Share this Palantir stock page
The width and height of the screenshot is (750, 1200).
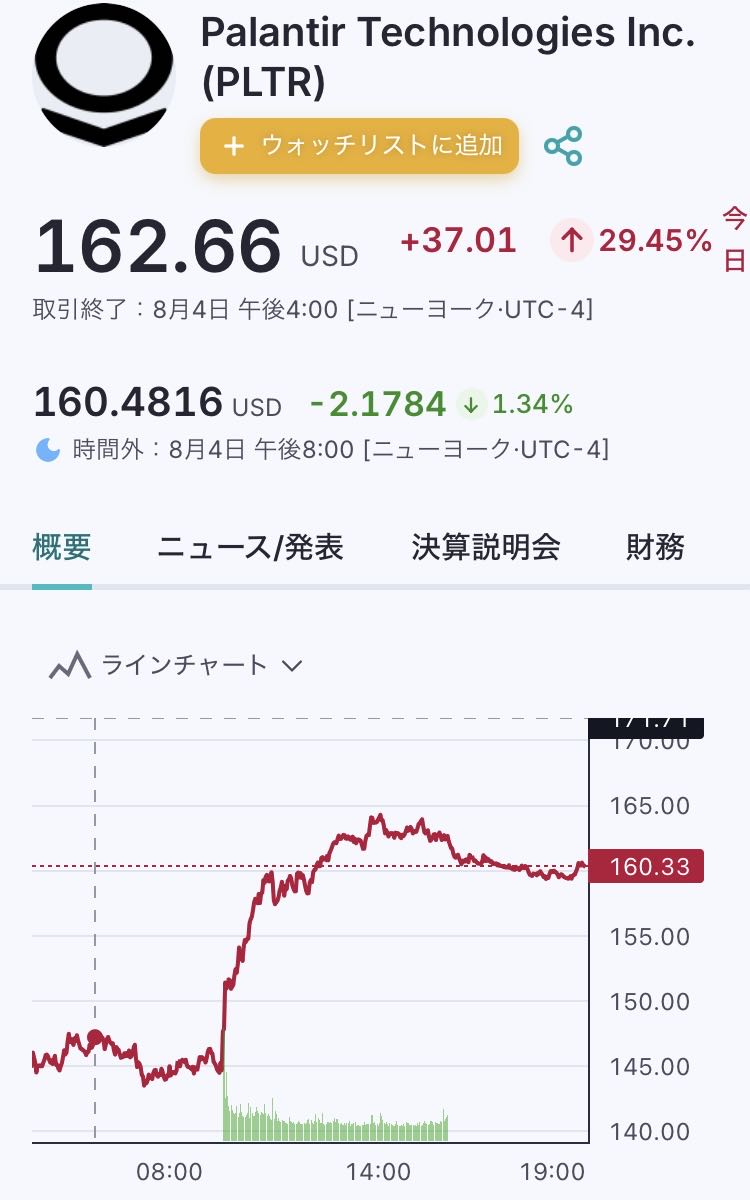[x=563, y=147]
